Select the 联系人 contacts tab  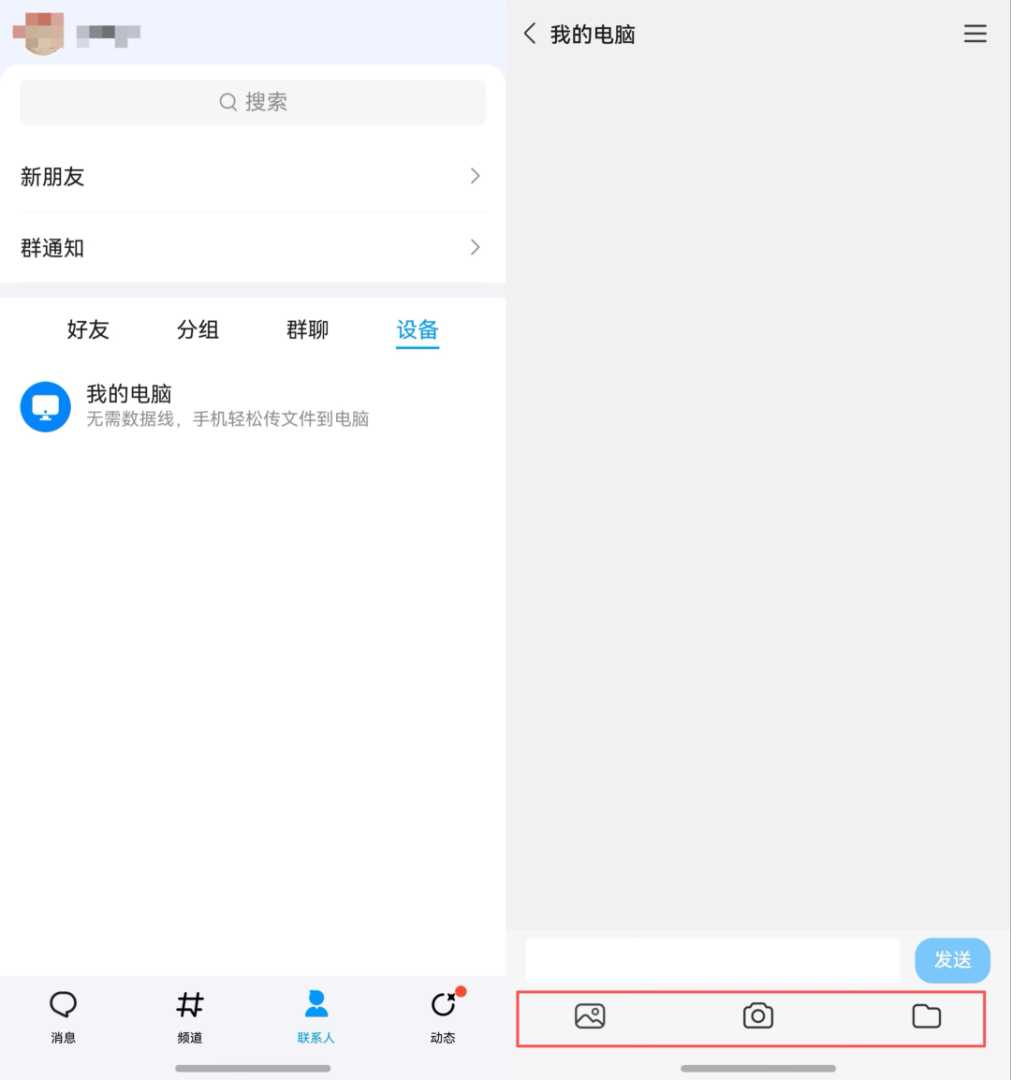(x=316, y=1016)
